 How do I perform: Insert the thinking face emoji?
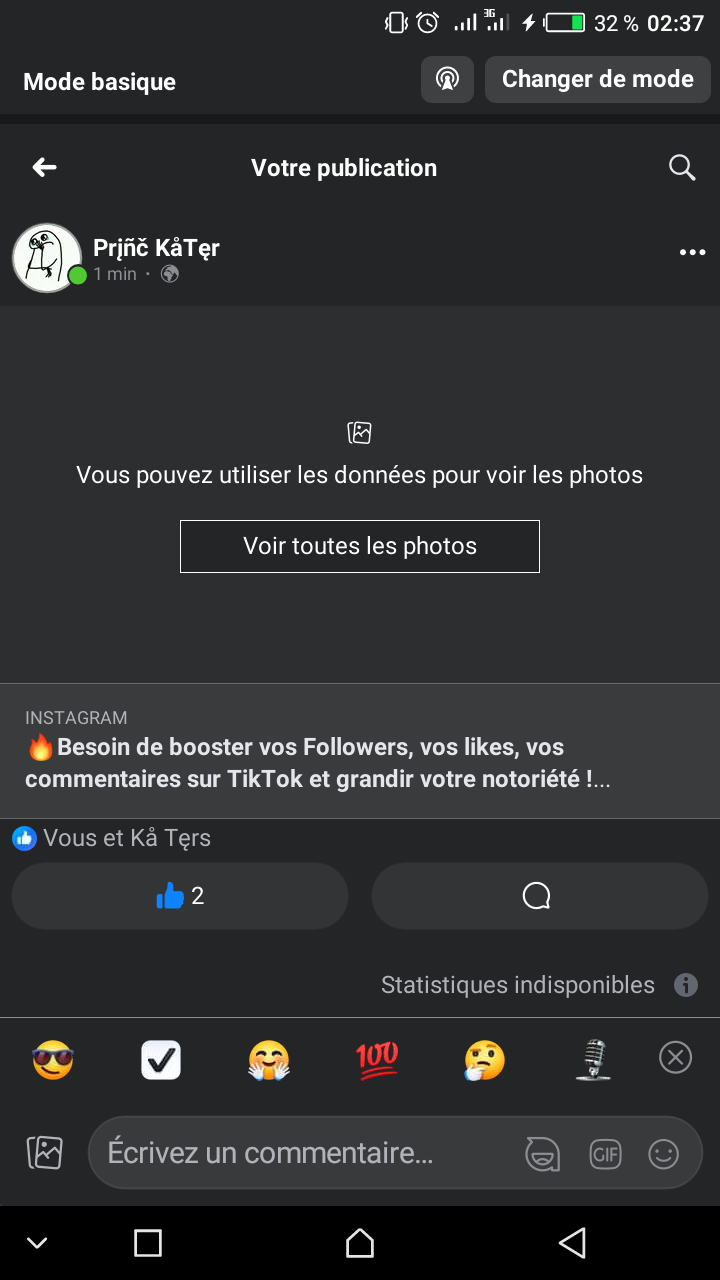(485, 1060)
